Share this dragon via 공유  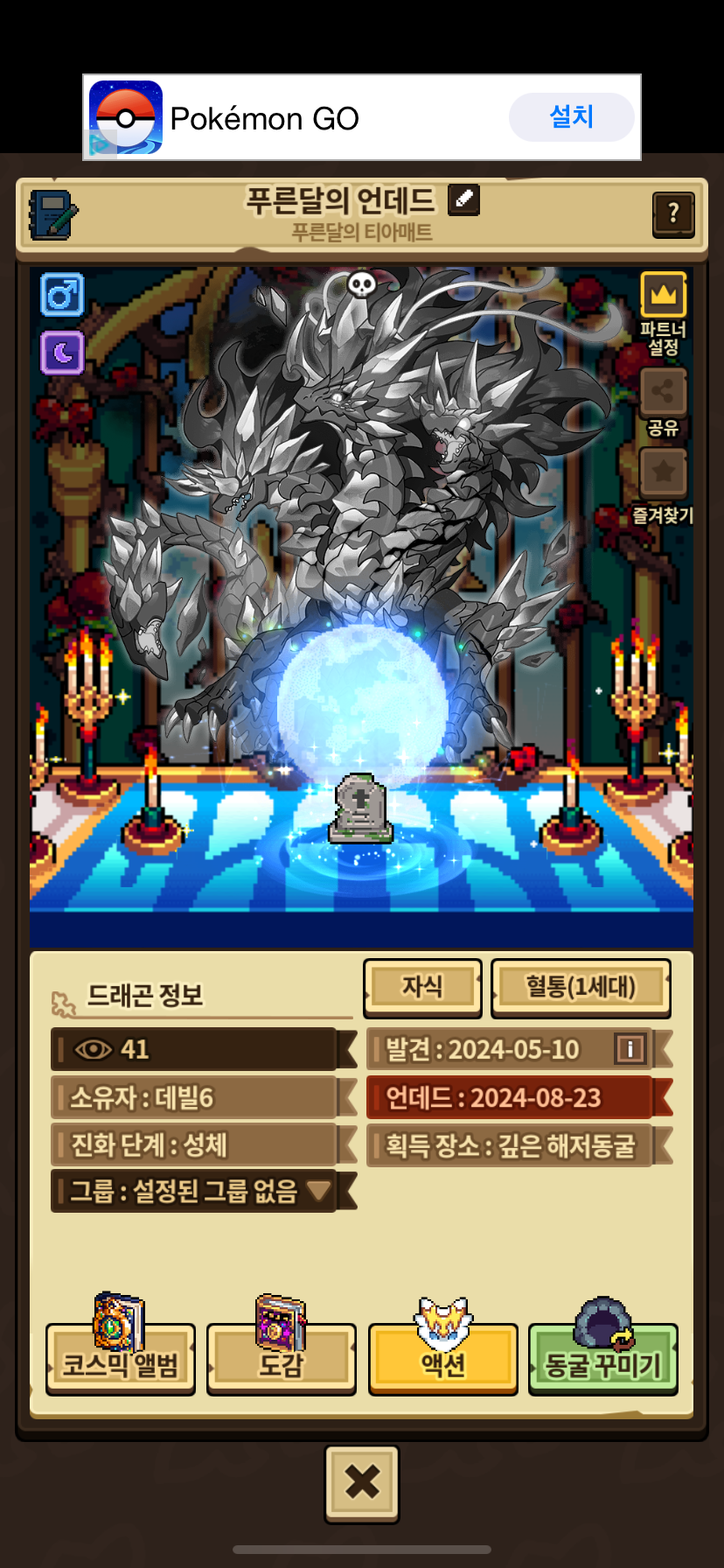[663, 392]
